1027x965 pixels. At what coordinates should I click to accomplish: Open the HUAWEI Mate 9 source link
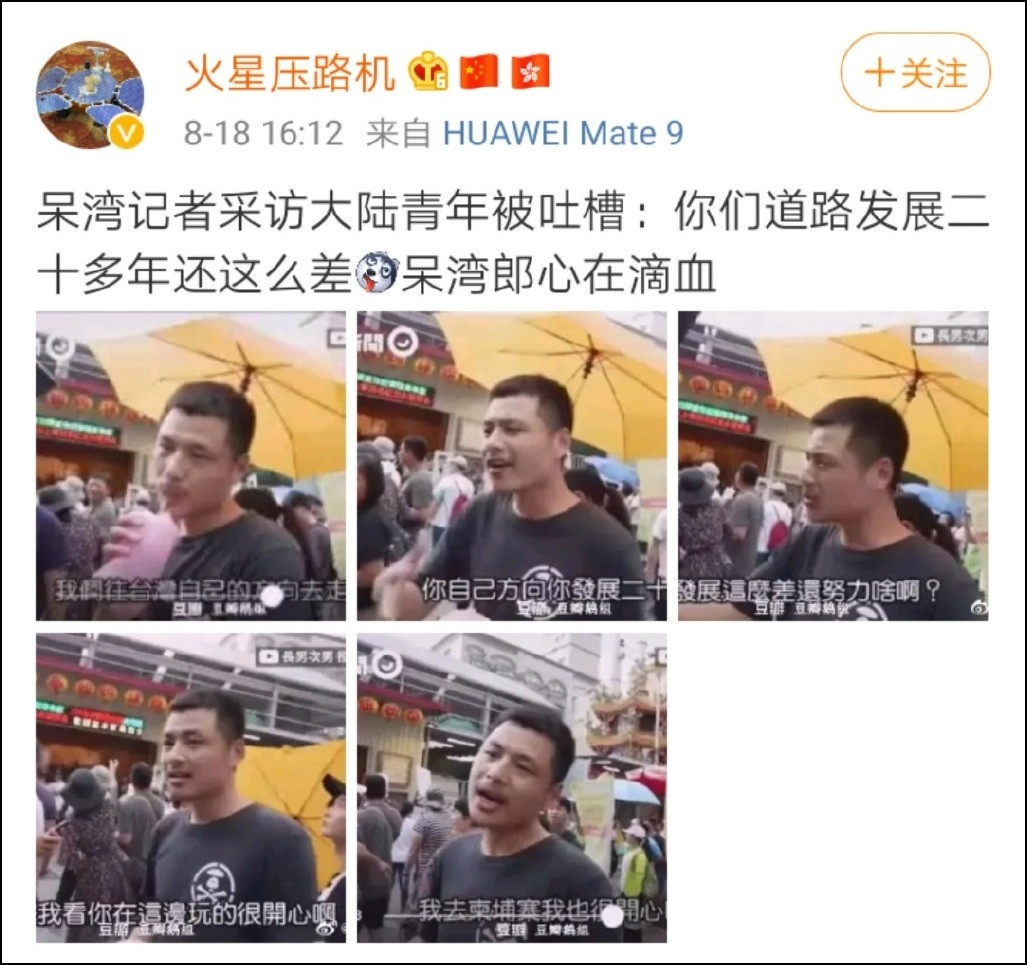pos(563,133)
